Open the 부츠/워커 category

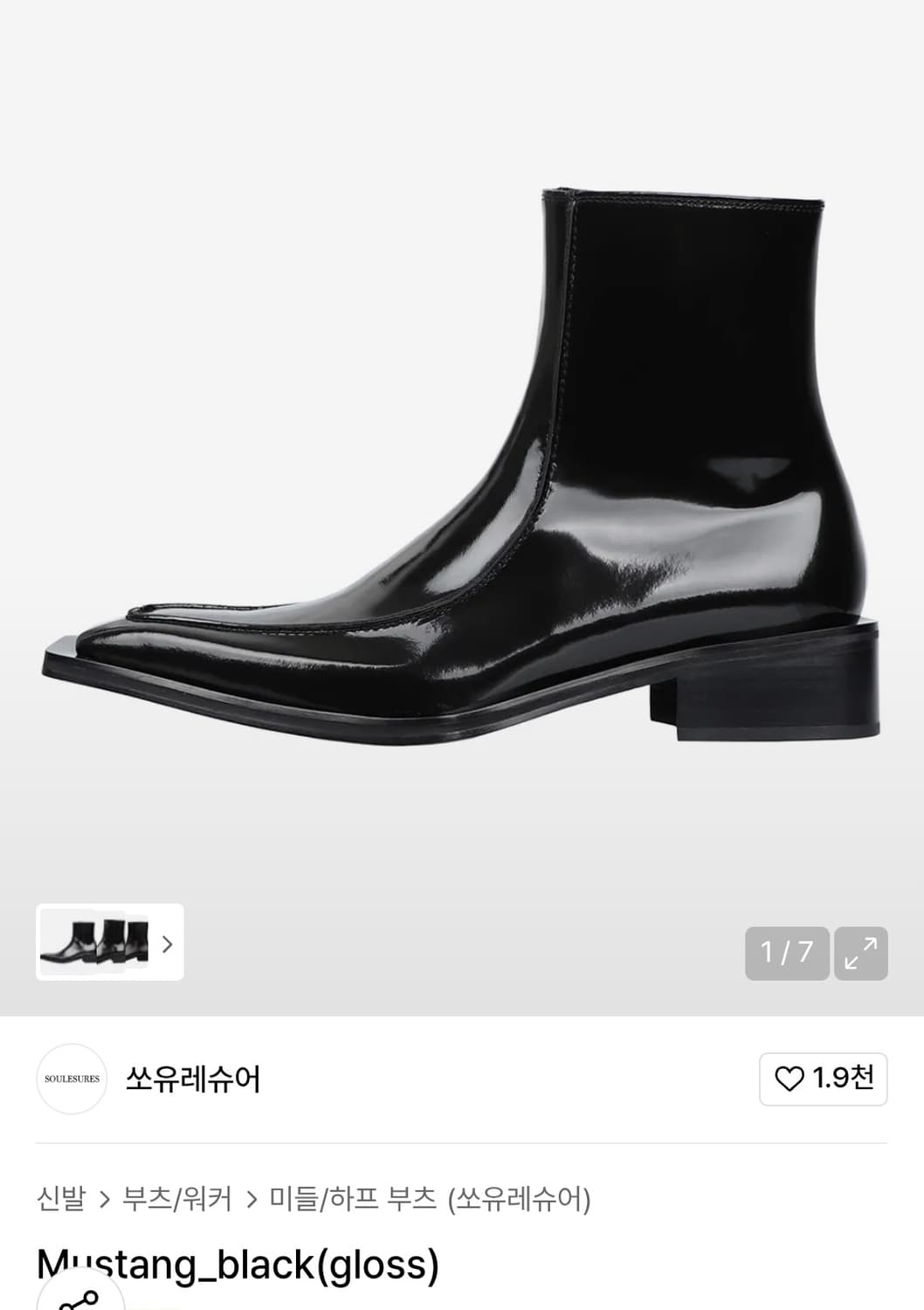tap(177, 1199)
